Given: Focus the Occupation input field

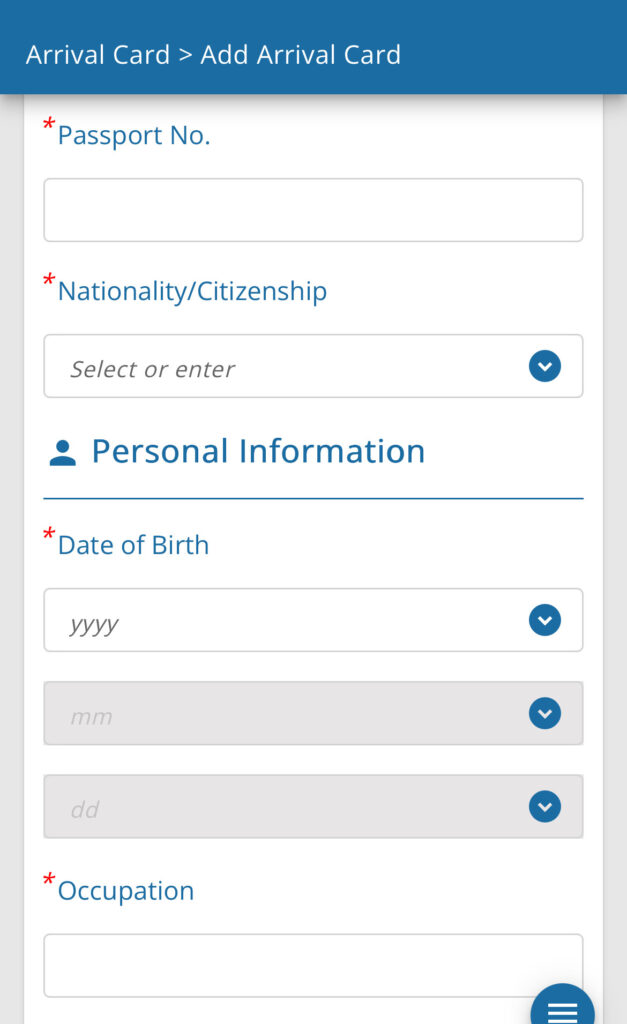Looking at the screenshot, I should 313,965.
